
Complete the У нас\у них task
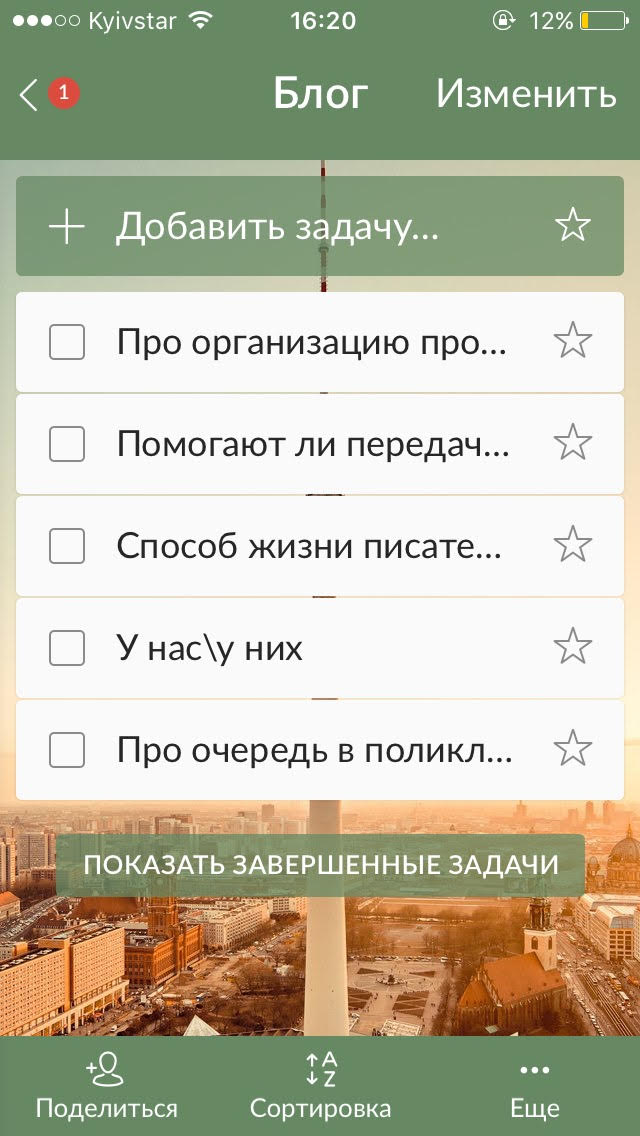[x=67, y=648]
